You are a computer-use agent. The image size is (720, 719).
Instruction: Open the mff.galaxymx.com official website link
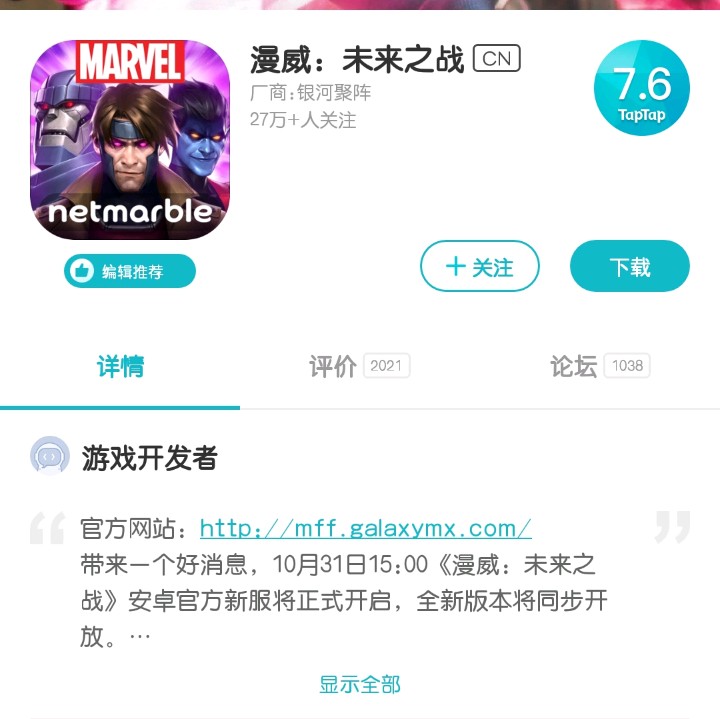365,528
